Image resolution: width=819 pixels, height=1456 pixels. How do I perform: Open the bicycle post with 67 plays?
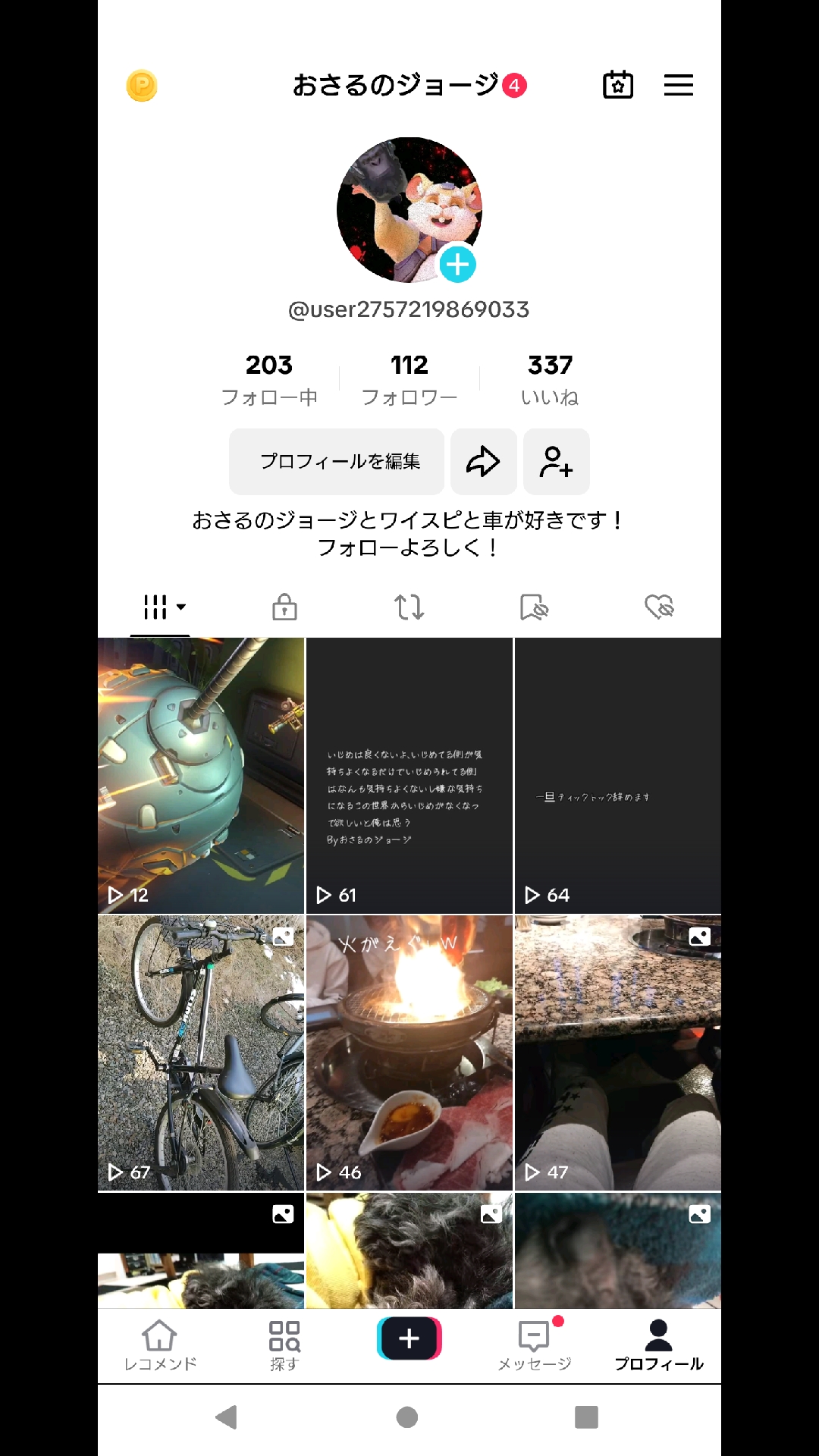tap(201, 1053)
